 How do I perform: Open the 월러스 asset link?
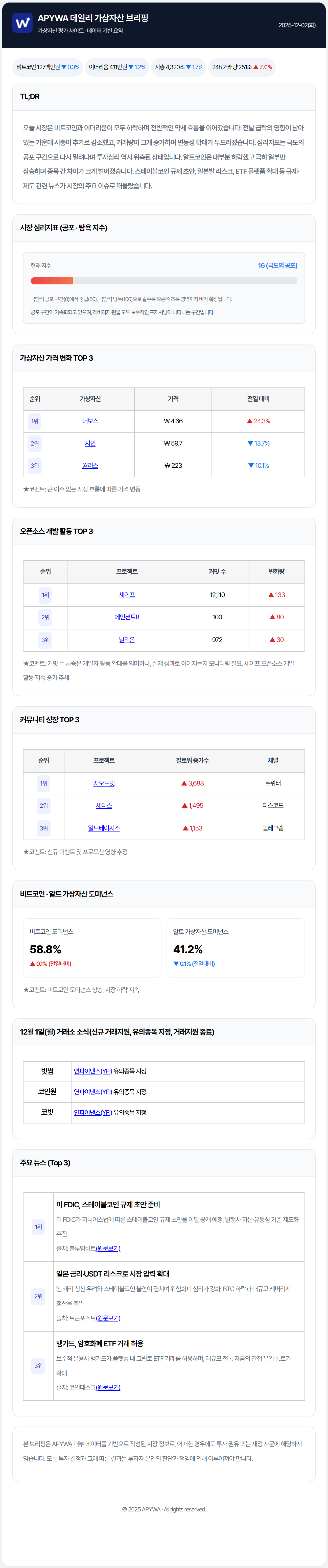90,466
